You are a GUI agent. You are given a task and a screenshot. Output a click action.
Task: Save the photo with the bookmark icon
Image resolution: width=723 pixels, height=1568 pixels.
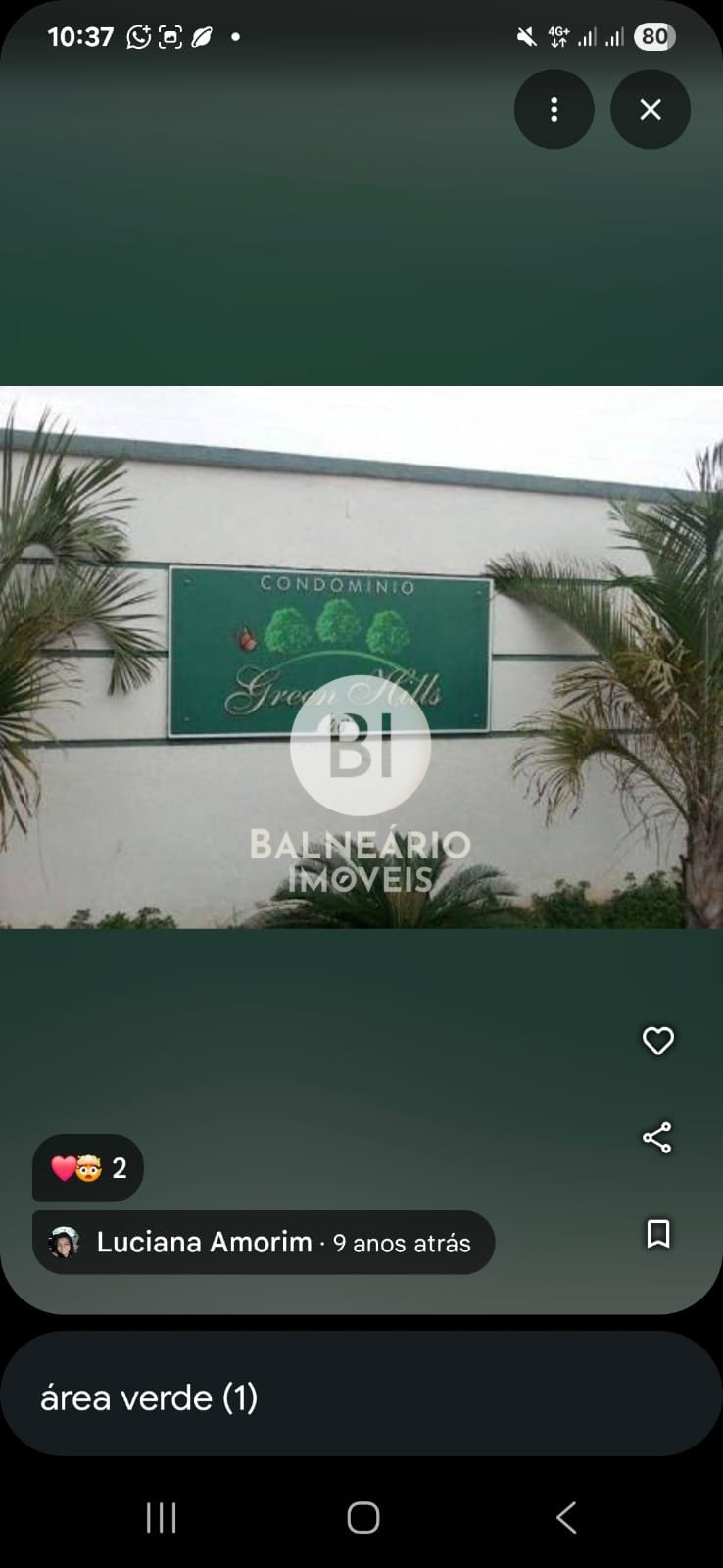pyautogui.click(x=657, y=1234)
